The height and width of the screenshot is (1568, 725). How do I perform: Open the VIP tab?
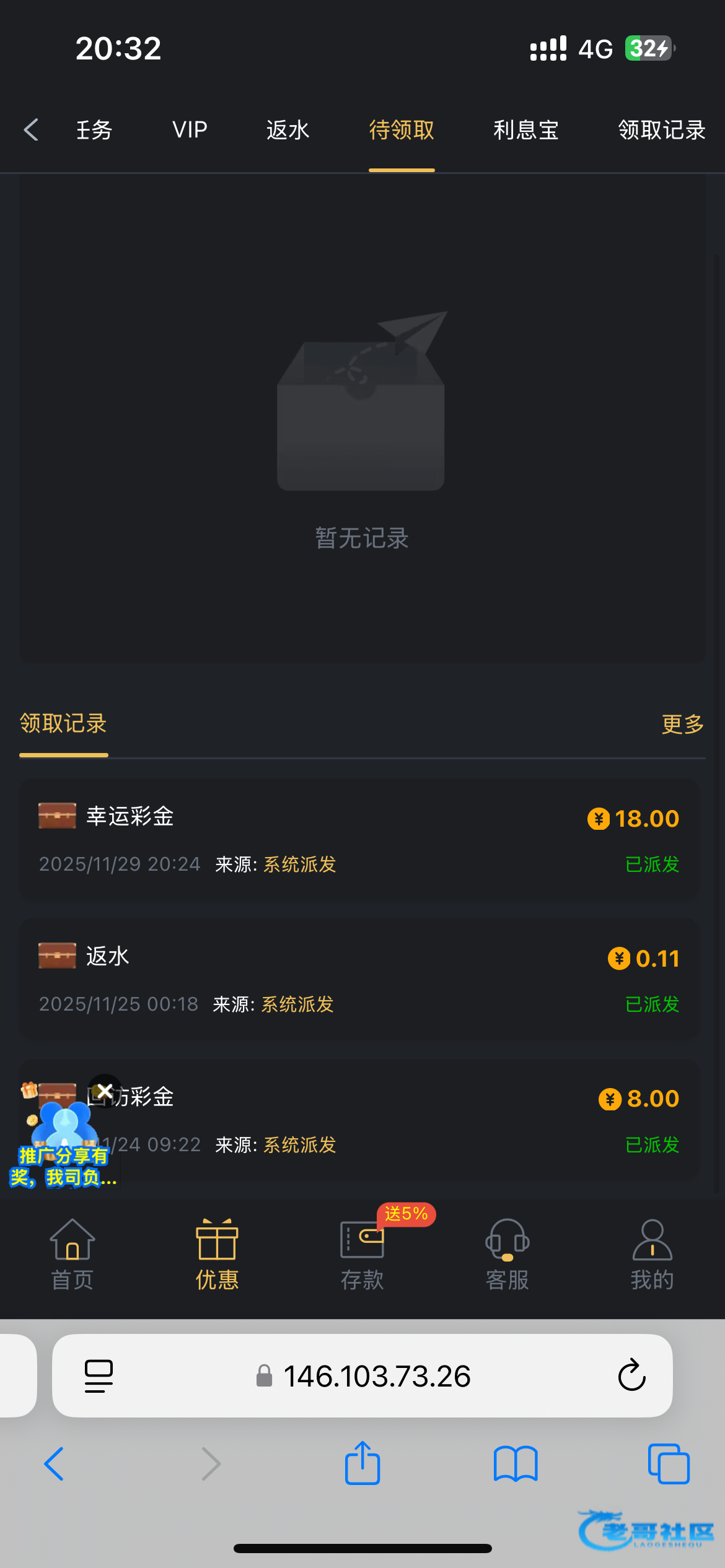click(x=190, y=130)
